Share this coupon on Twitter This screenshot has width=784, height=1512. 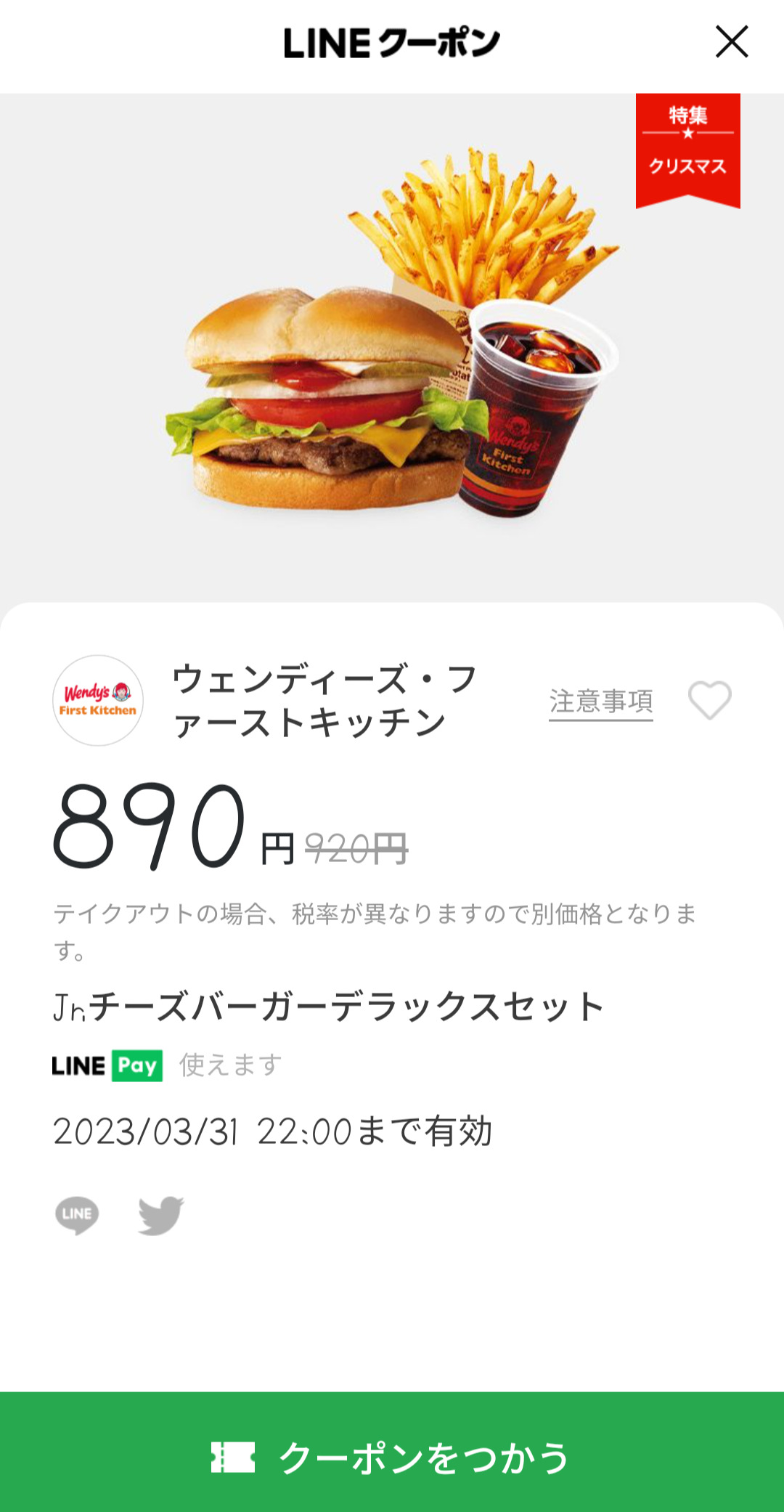click(161, 1215)
